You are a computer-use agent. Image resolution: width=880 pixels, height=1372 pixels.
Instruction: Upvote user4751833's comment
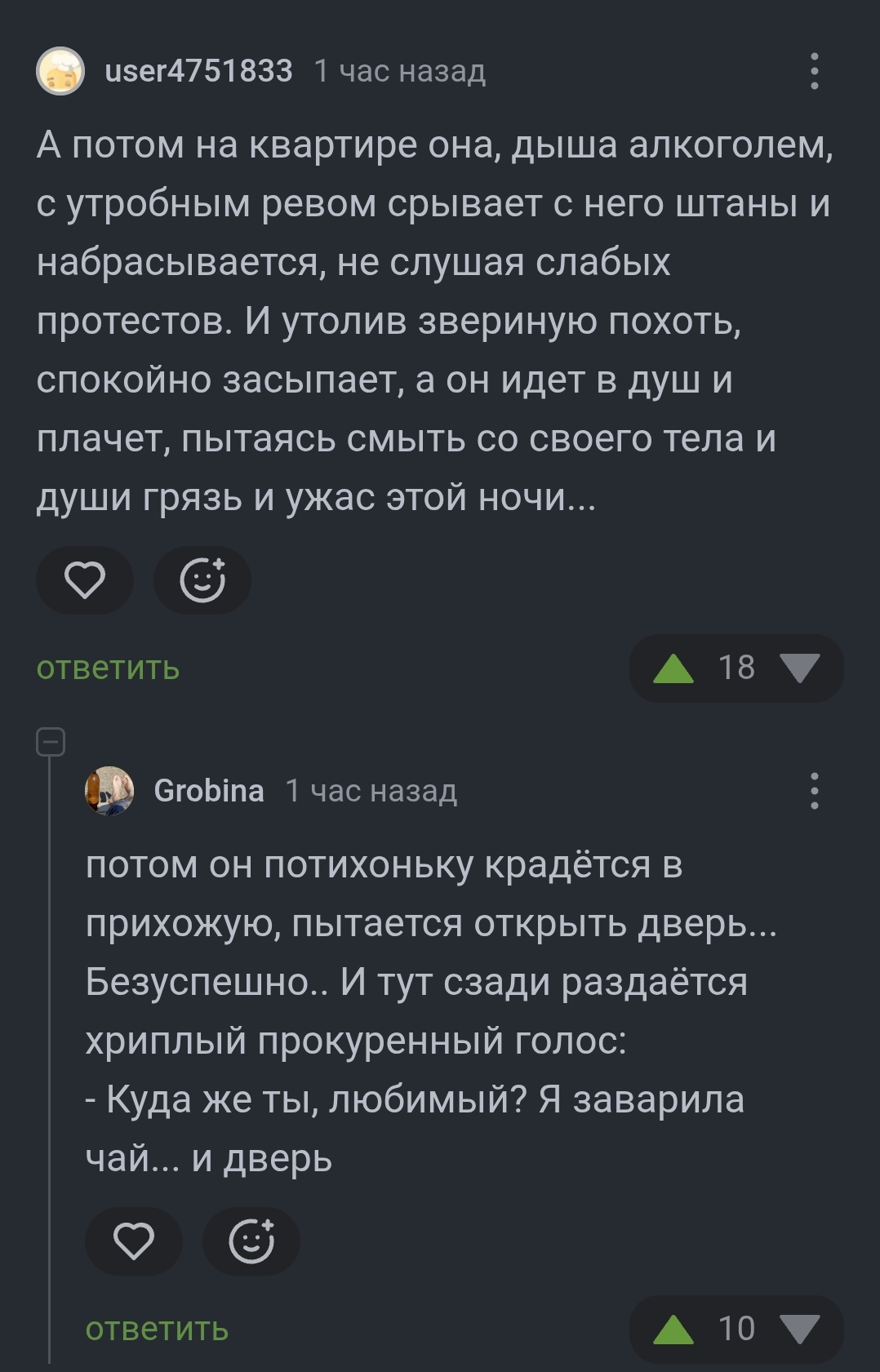click(673, 668)
